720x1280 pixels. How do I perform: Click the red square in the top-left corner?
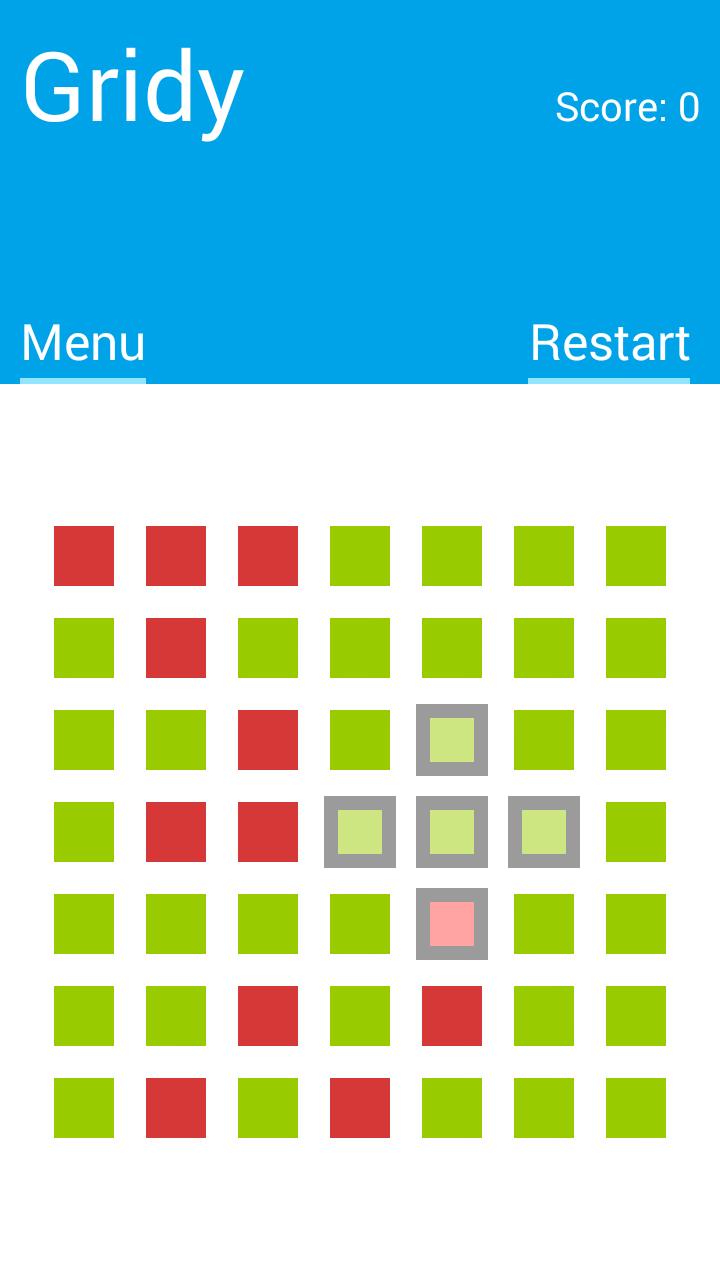click(84, 556)
